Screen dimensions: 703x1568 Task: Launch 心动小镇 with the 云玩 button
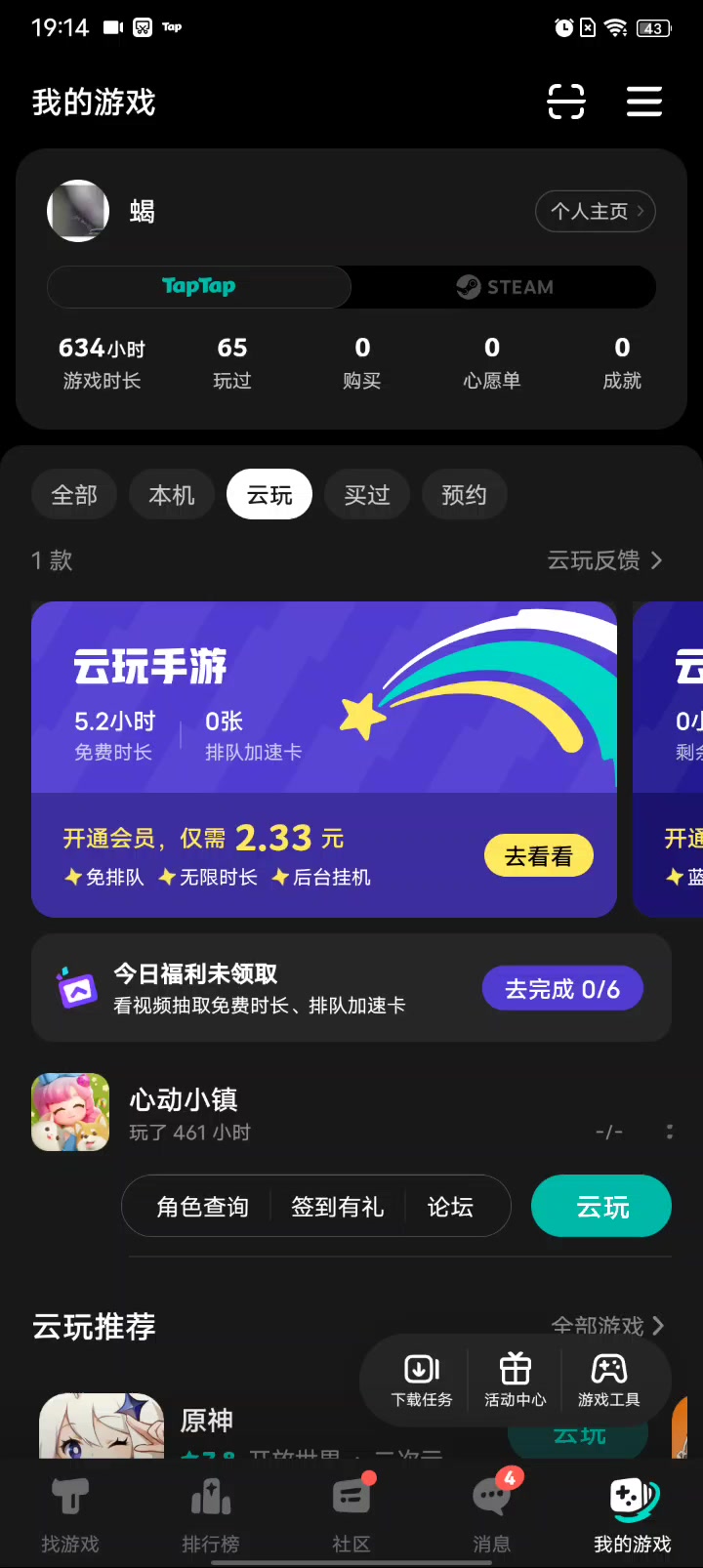coord(601,1207)
